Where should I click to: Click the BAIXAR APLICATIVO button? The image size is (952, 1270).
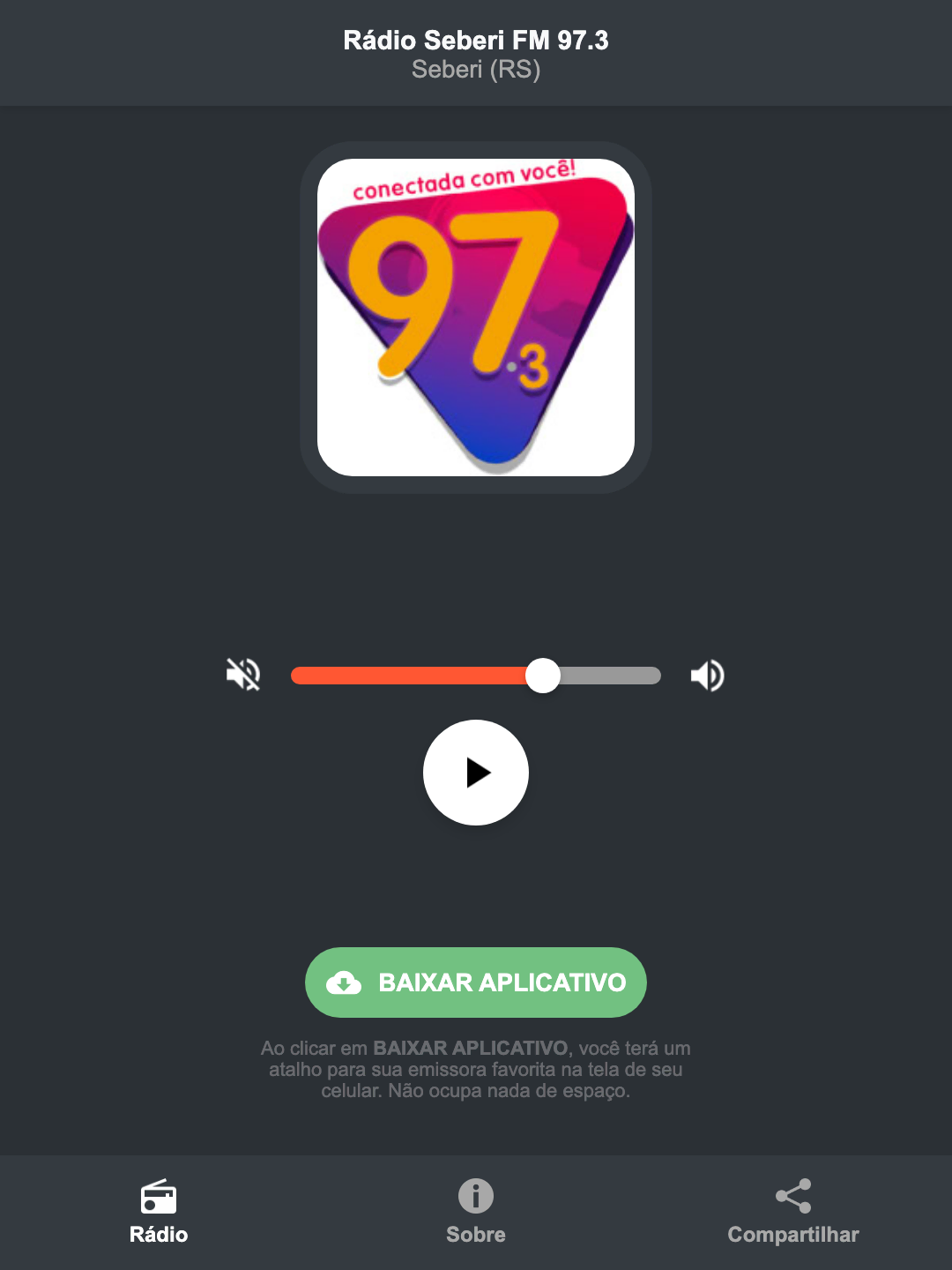pos(475,982)
